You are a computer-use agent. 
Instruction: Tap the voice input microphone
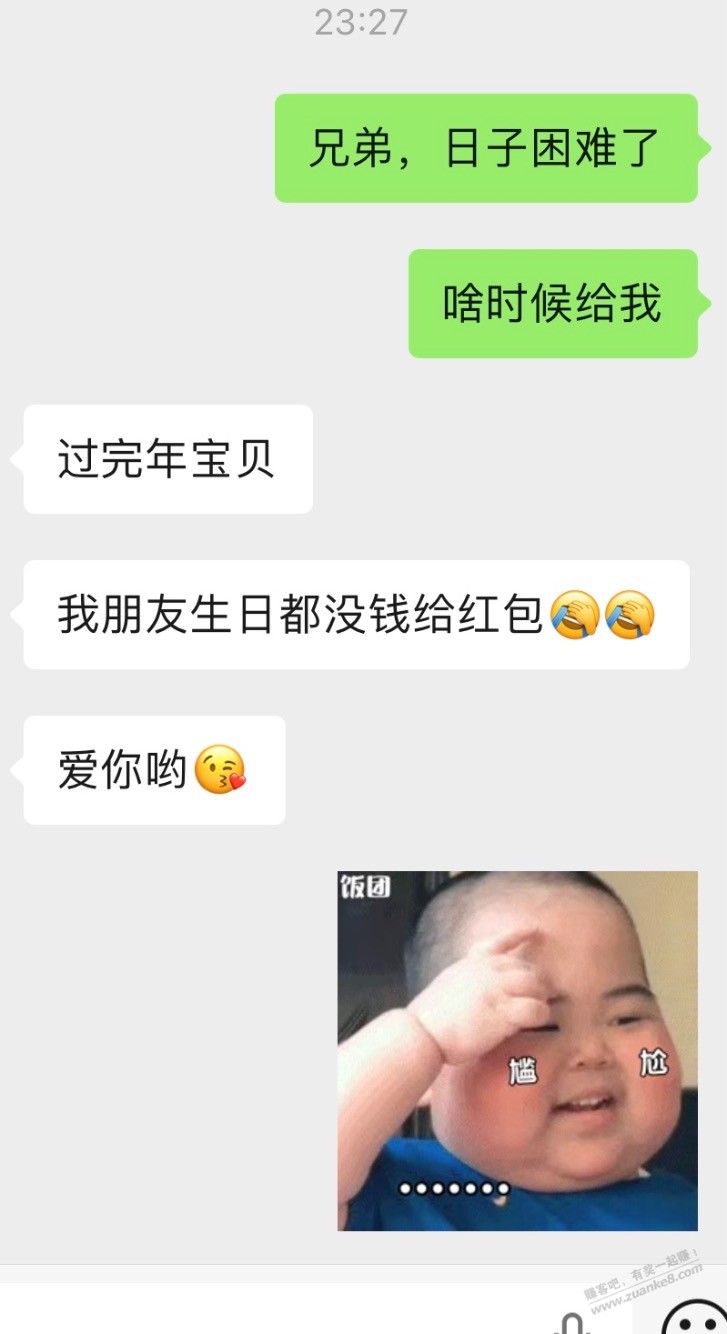[x=570, y=1323]
